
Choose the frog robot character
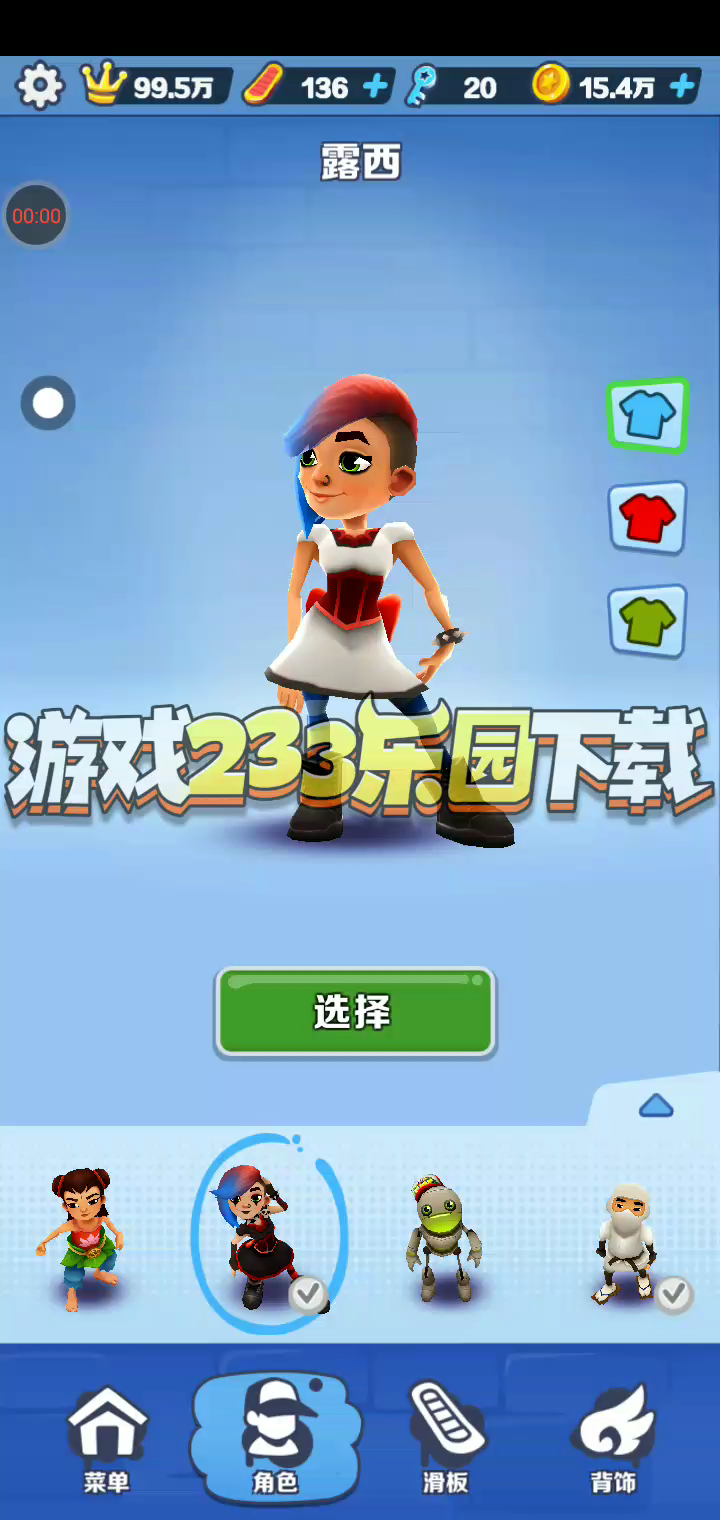pyautogui.click(x=443, y=1238)
